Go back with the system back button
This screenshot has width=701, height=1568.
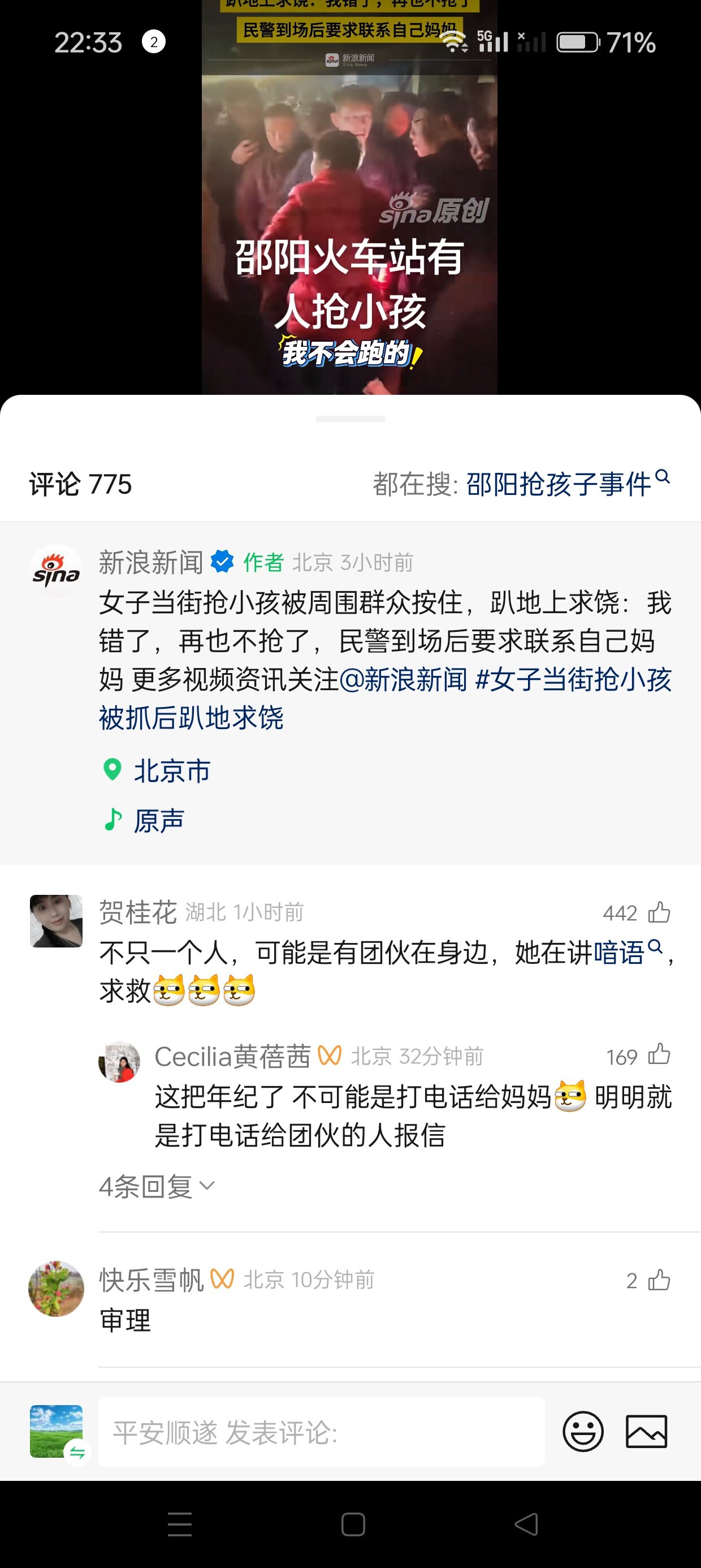[526, 1524]
